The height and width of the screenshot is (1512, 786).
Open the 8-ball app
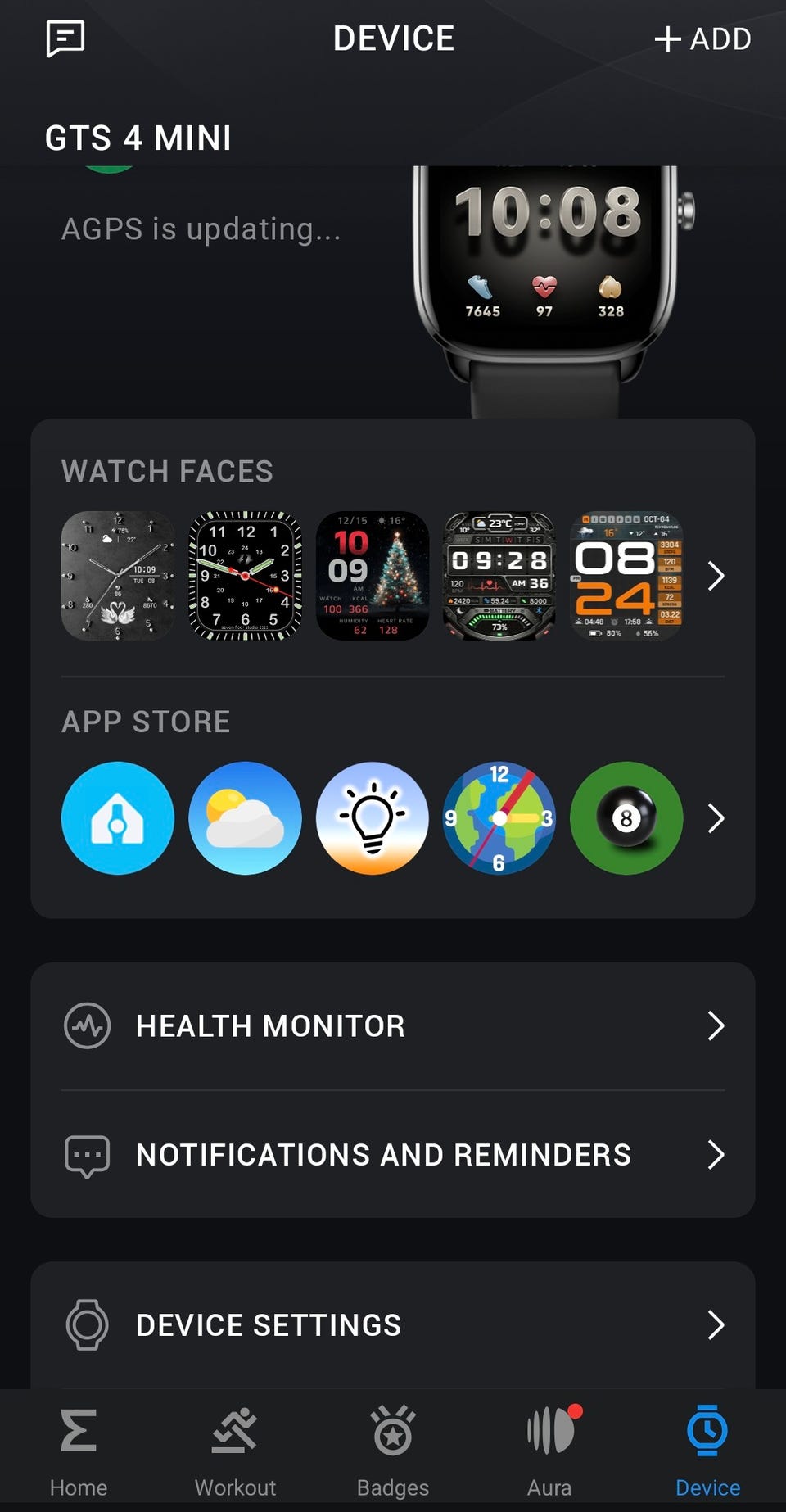coord(626,818)
